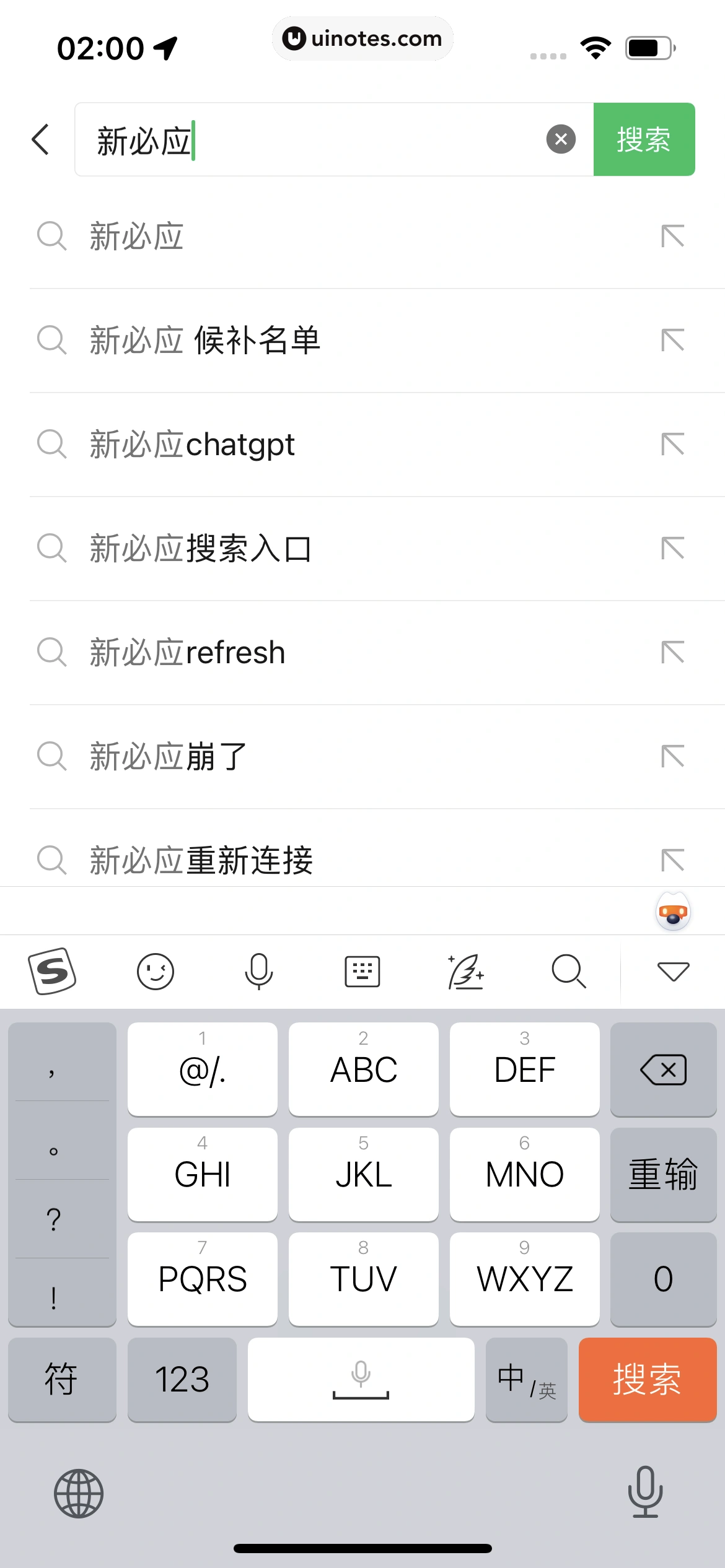The height and width of the screenshot is (1568, 725).
Task: Open the Sogou keyboard main menu icon
Action: (53, 971)
